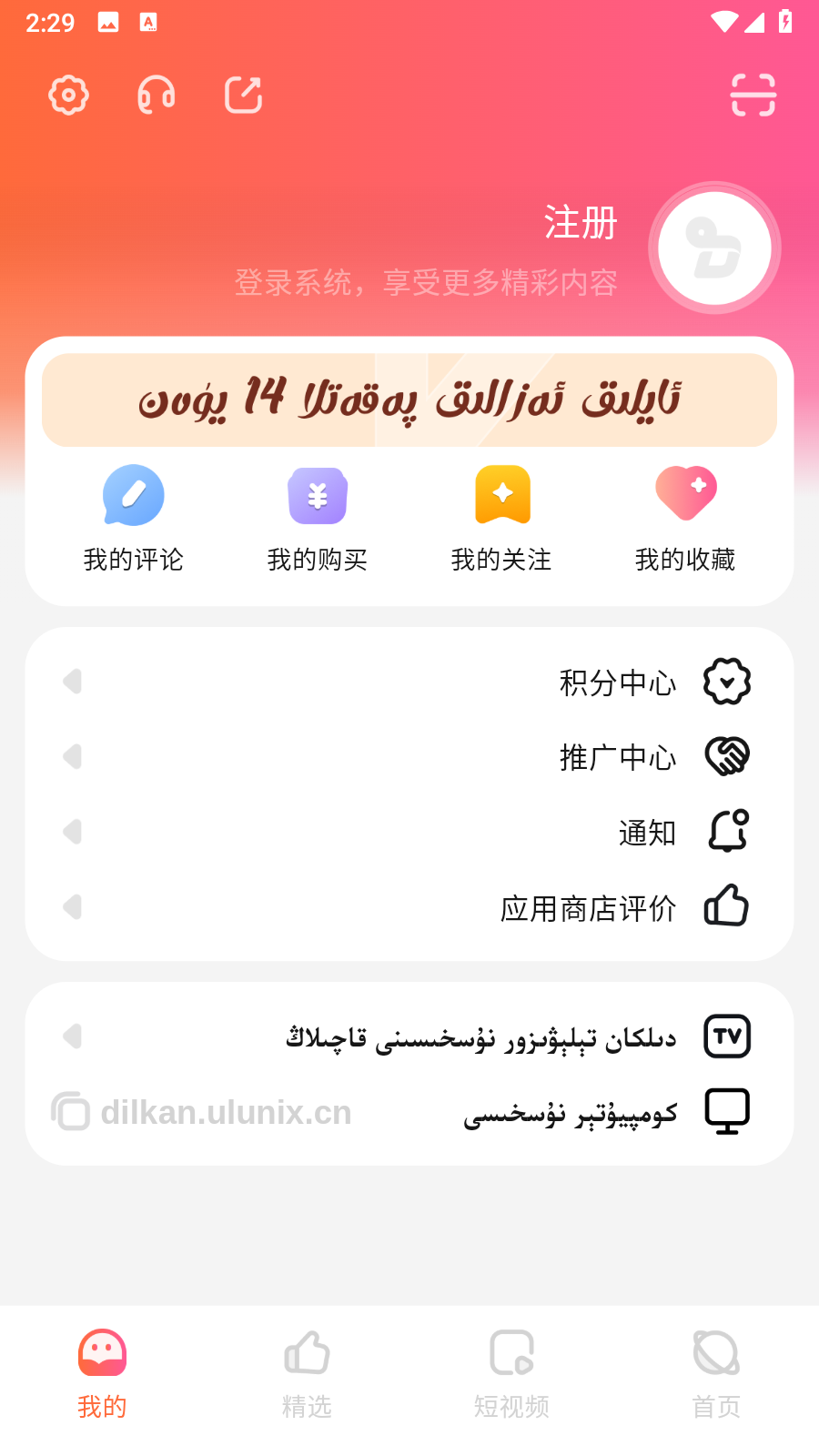
Task: Open the settings gear icon
Action: point(67,94)
